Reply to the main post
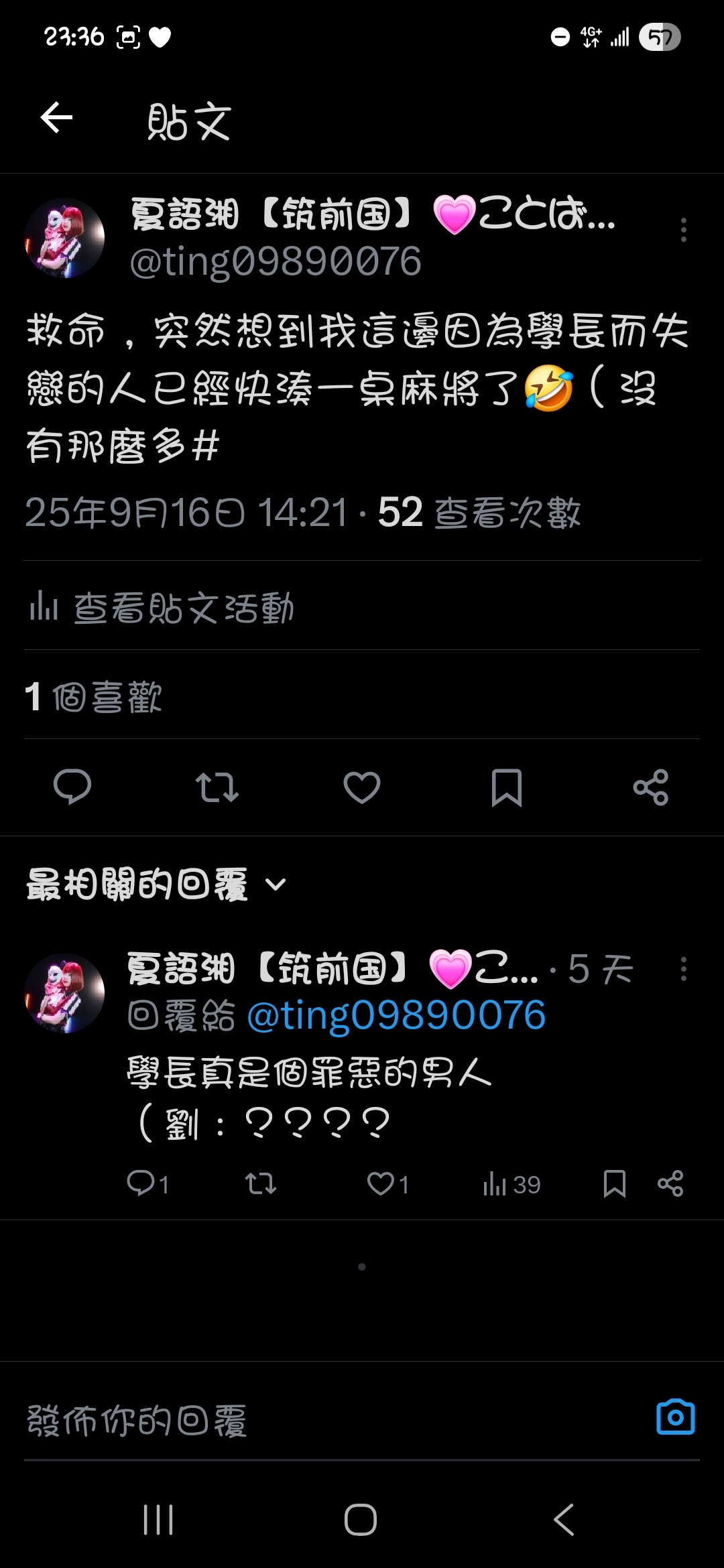 72,787
